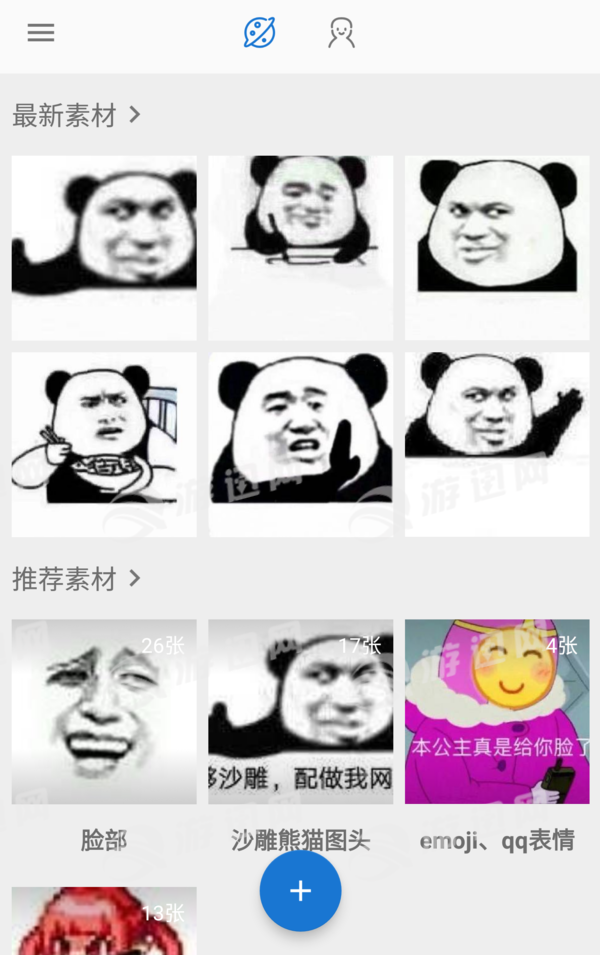This screenshot has width=600, height=955.
Task: Open the red-haired pack with 13张
Action: (x=104, y=922)
